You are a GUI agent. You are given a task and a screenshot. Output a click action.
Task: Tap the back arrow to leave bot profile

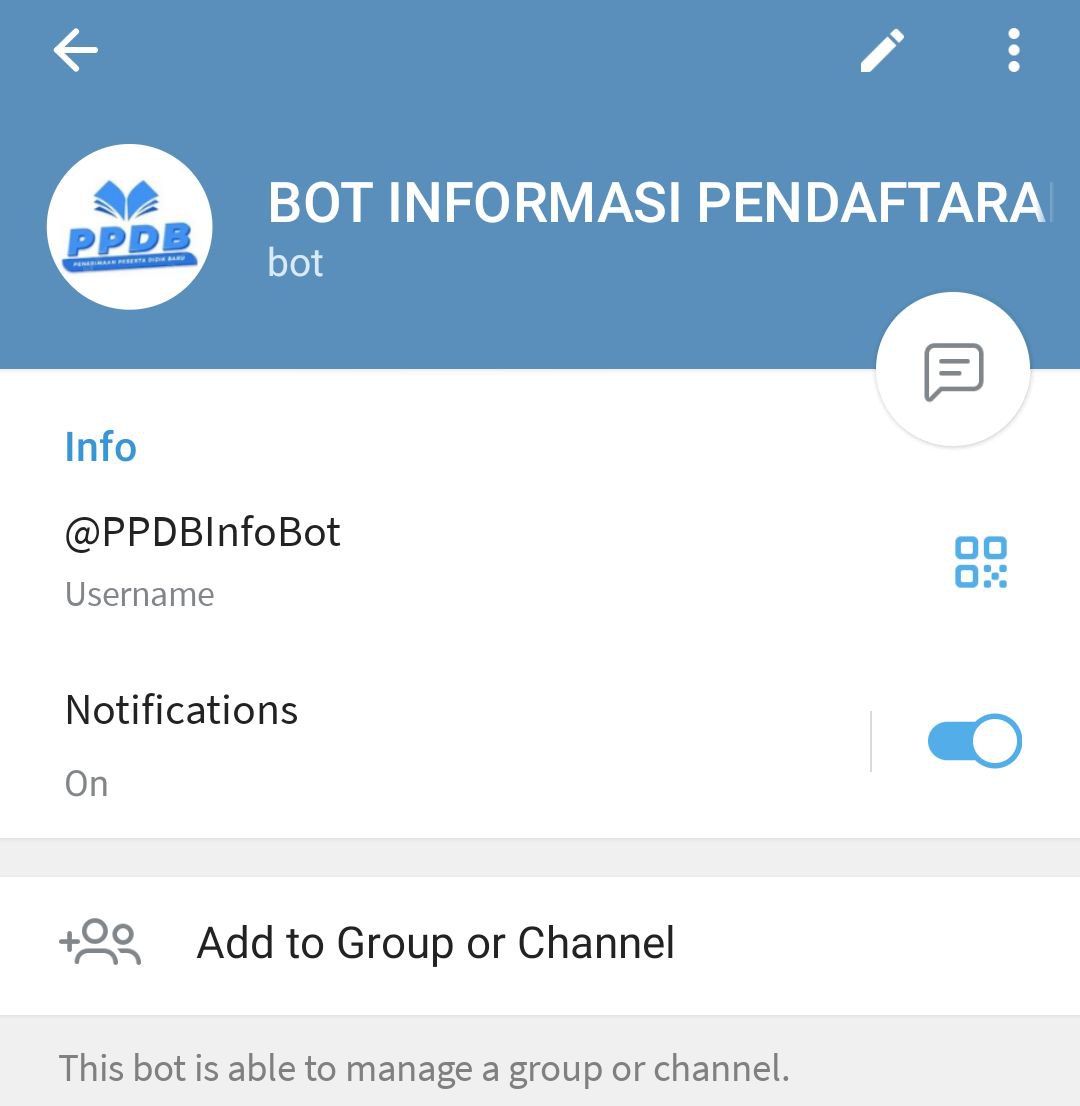(x=75, y=50)
